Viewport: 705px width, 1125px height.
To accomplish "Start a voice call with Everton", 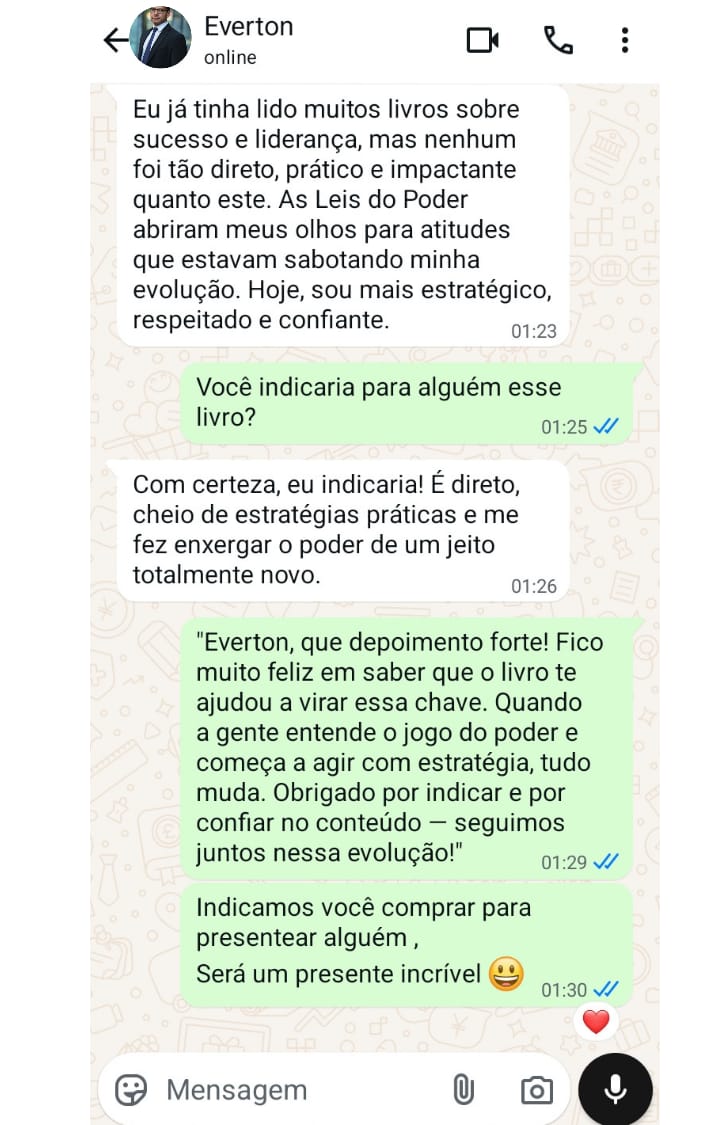I will point(558,40).
